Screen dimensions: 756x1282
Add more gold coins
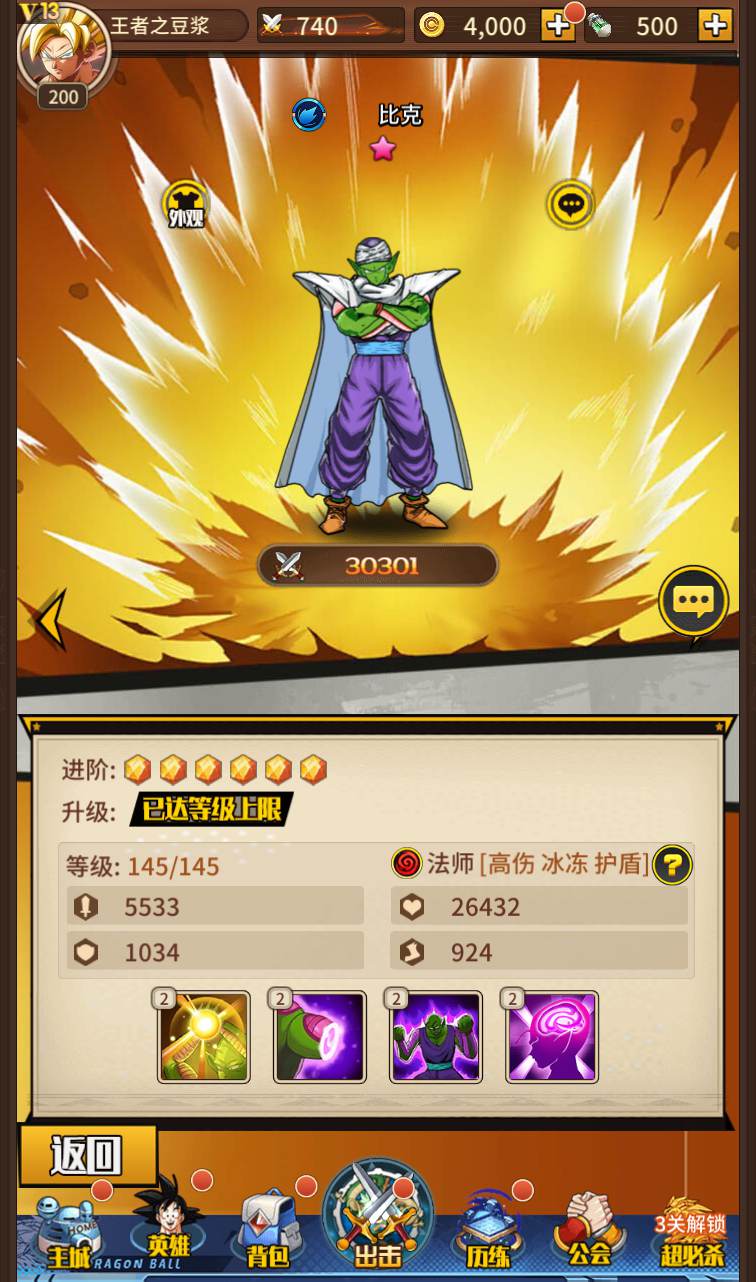(x=557, y=25)
